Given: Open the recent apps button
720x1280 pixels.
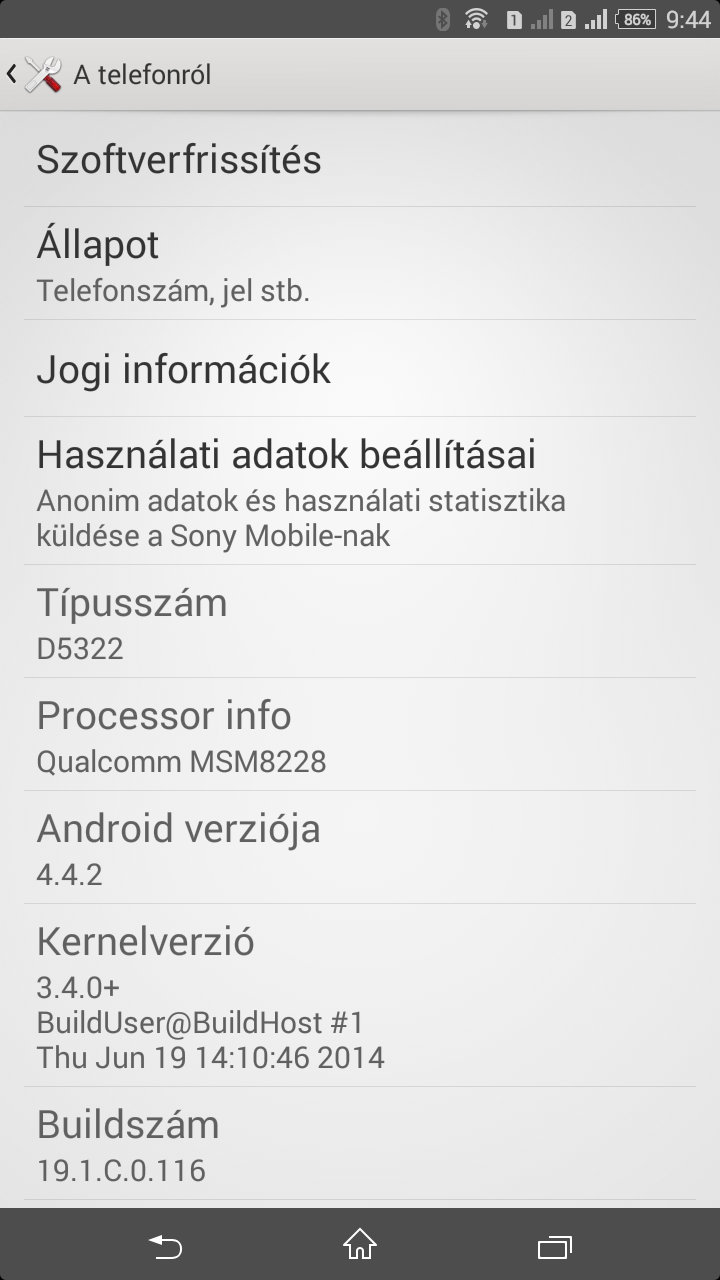Looking at the screenshot, I should pos(554,1245).
